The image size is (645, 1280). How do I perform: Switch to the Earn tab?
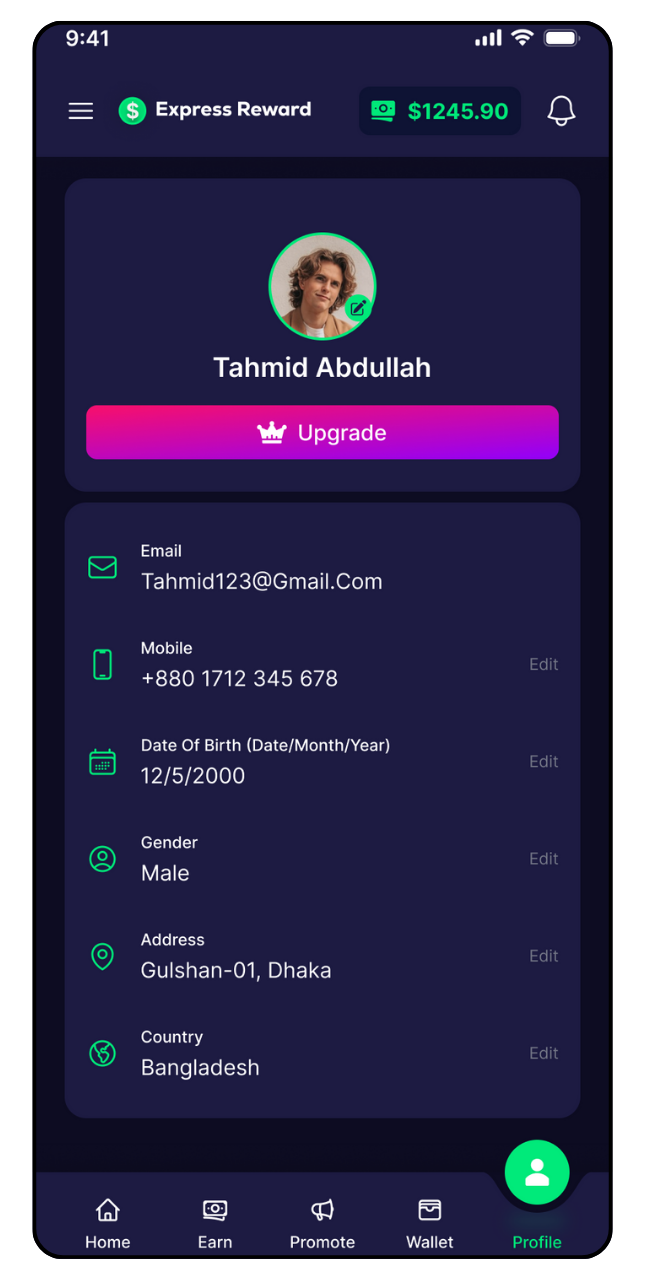215,1223
